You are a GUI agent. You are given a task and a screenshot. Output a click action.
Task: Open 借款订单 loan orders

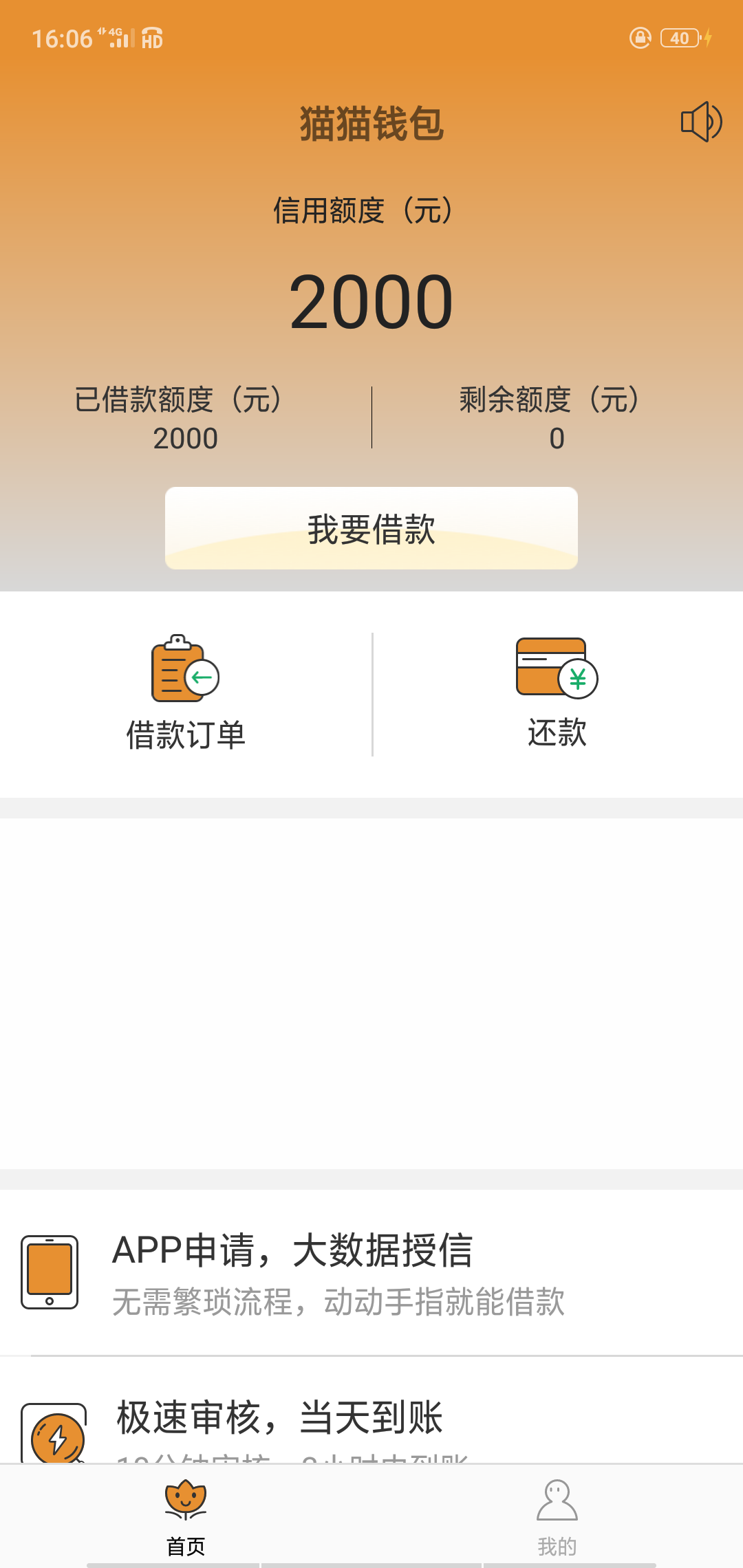point(186,693)
